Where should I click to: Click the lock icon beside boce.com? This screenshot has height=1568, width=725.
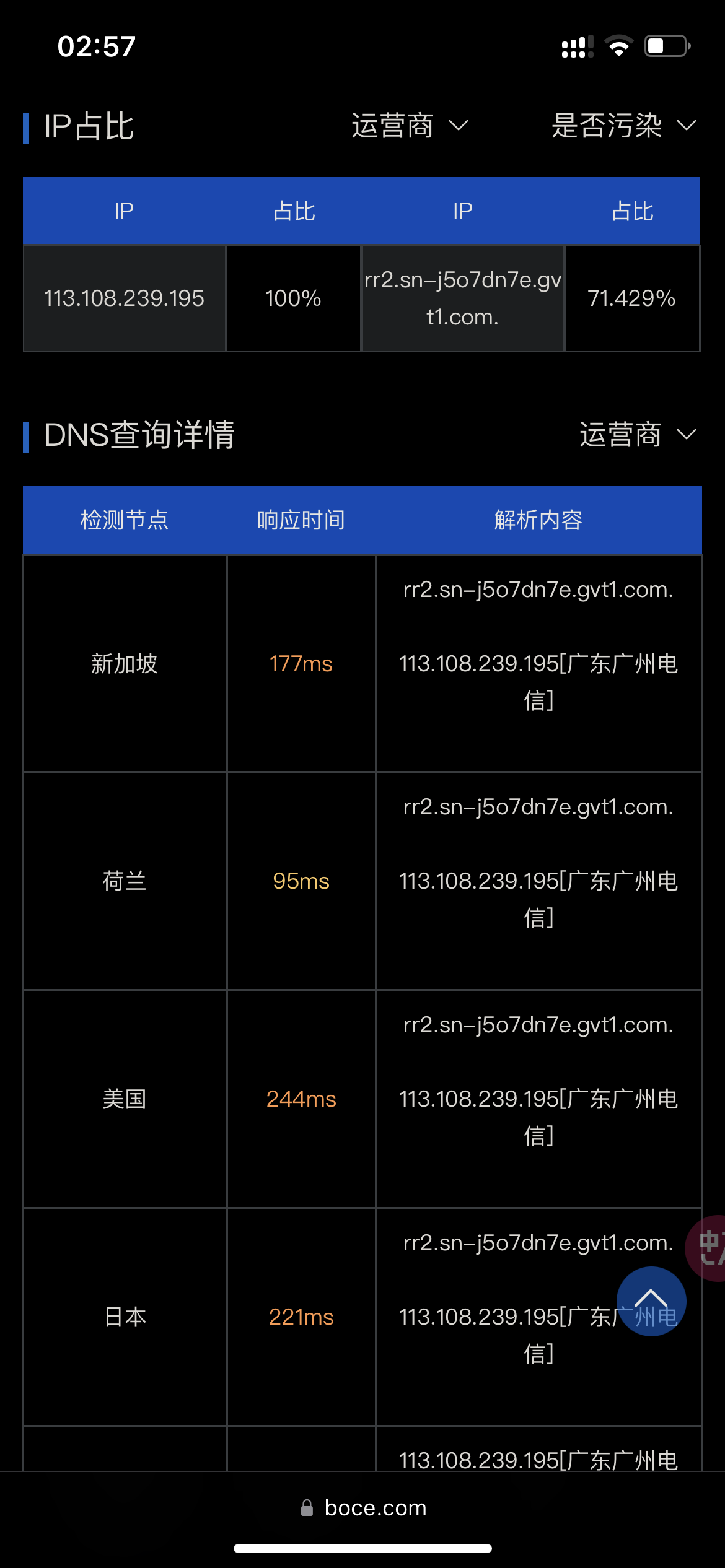[308, 1507]
